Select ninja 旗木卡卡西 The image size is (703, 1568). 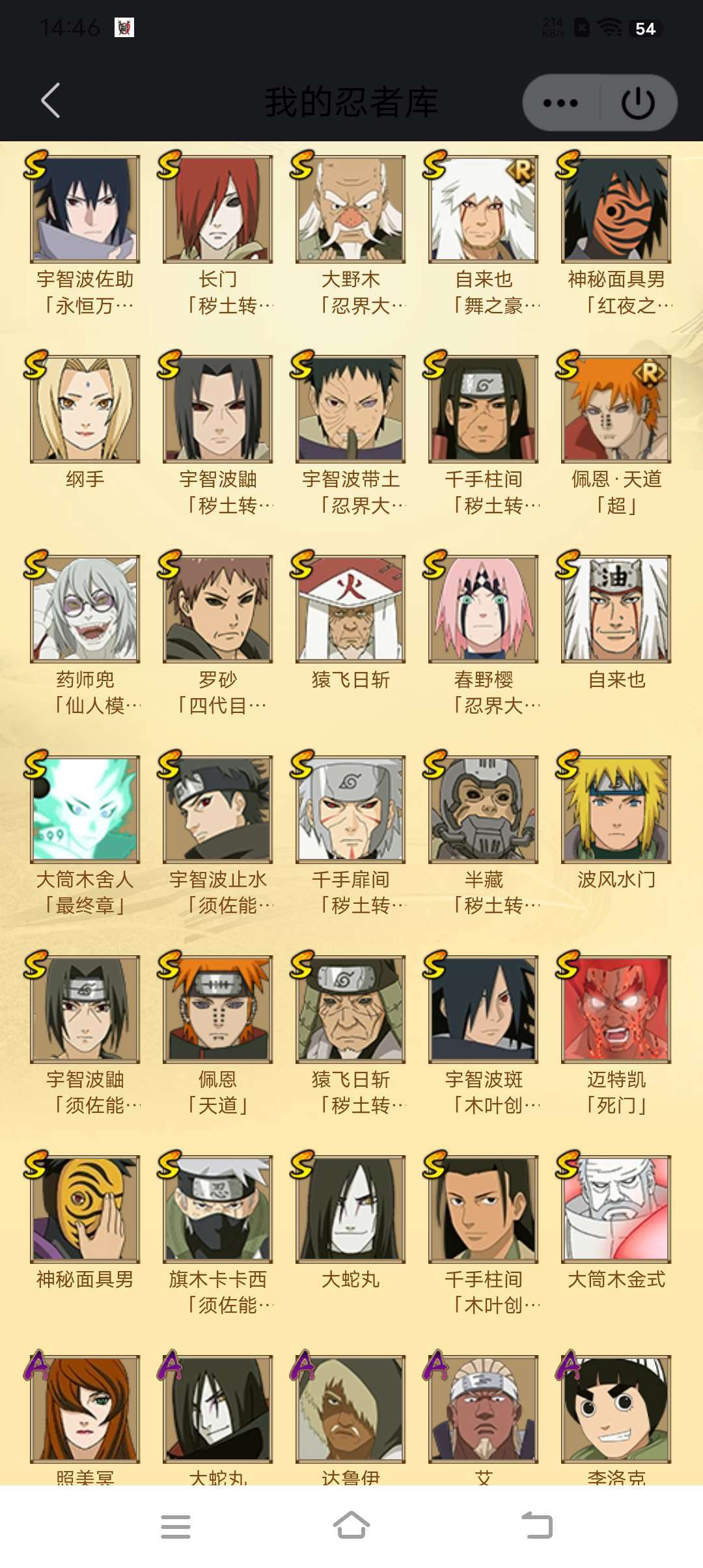217,1234
